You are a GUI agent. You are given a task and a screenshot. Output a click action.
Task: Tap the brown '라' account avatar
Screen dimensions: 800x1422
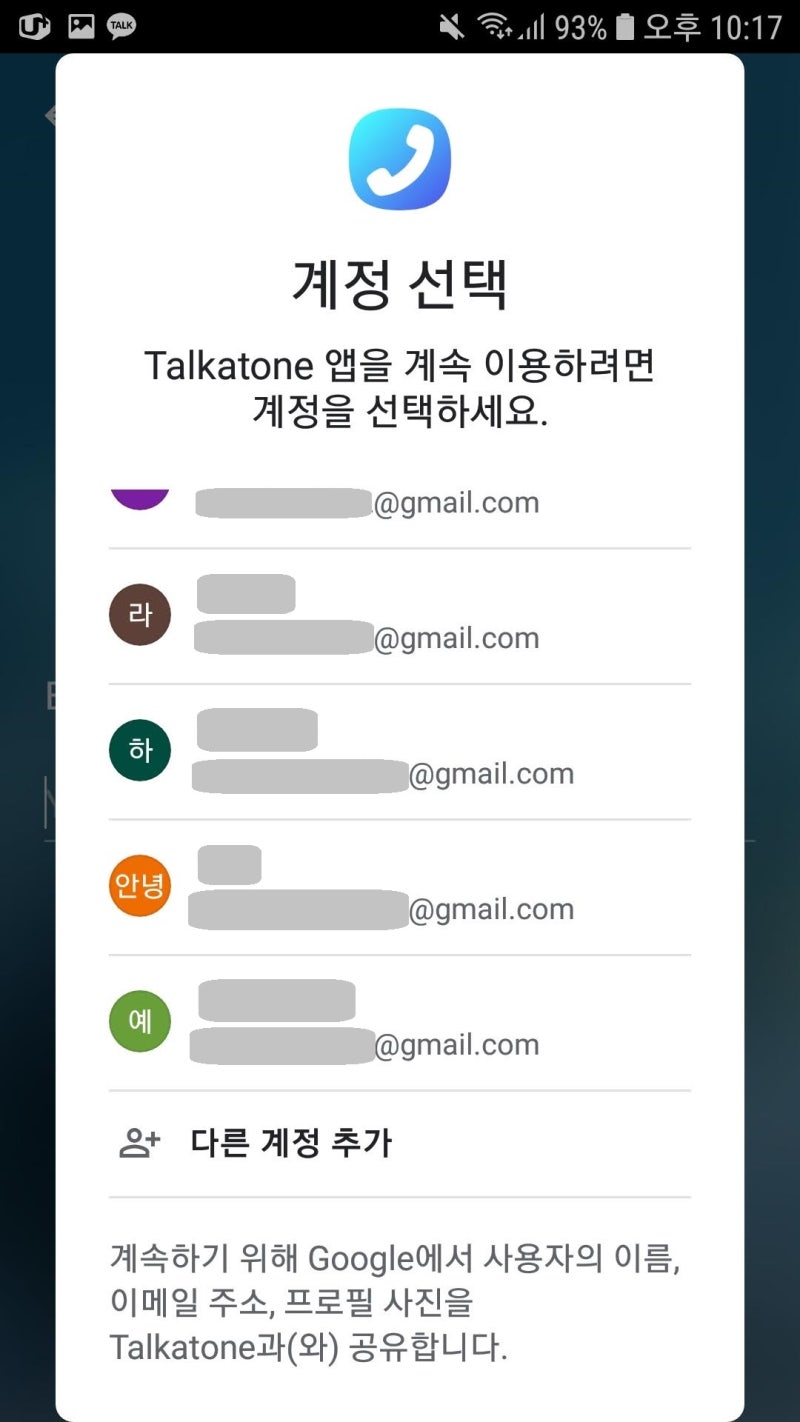click(x=140, y=614)
